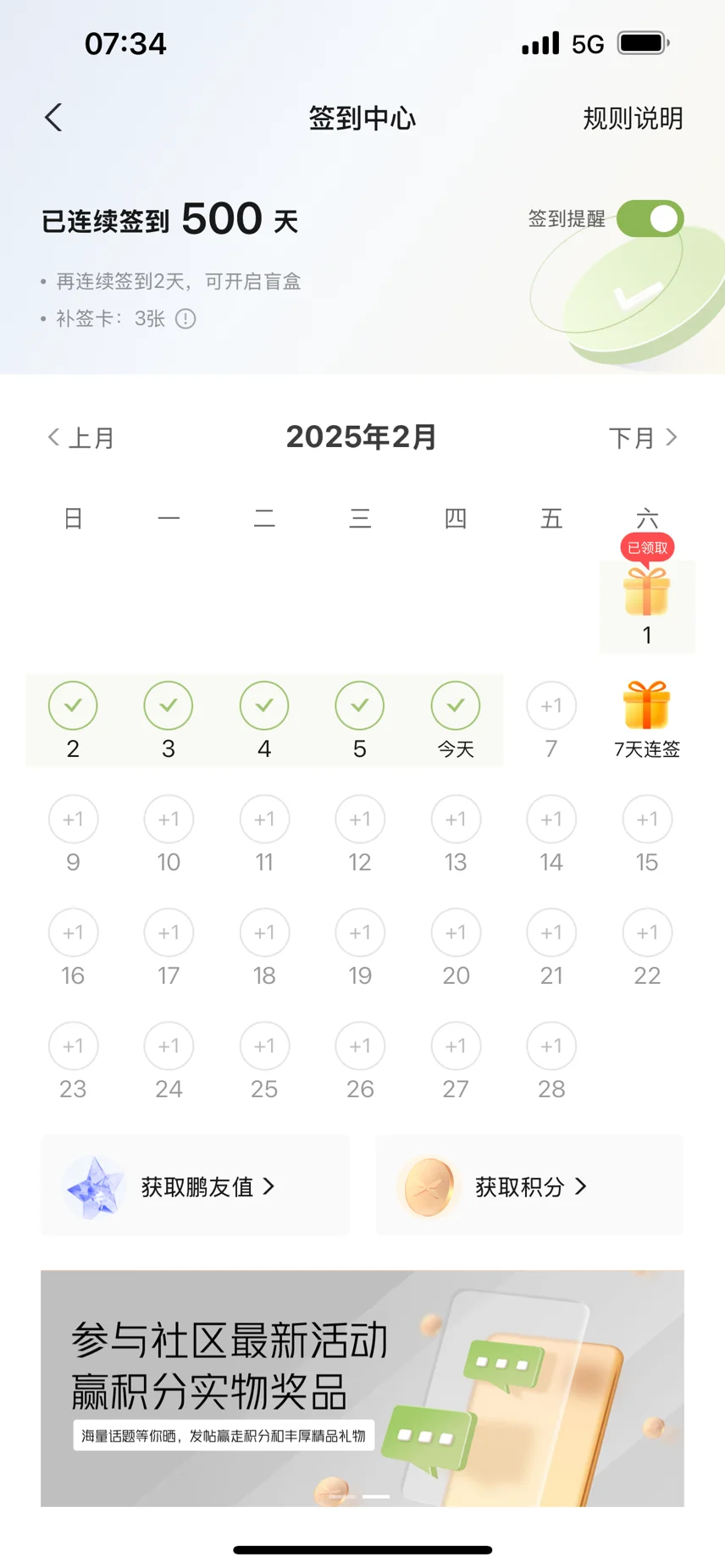Tap the 7天连签 gift box
Image resolution: width=725 pixels, height=1568 pixels.
[647, 707]
